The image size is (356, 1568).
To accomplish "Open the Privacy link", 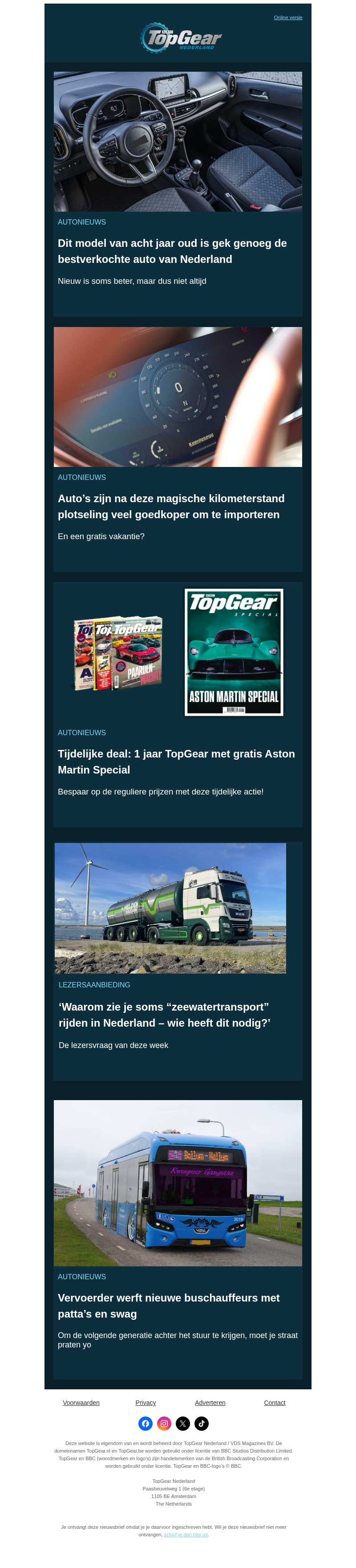I will click(x=145, y=1402).
